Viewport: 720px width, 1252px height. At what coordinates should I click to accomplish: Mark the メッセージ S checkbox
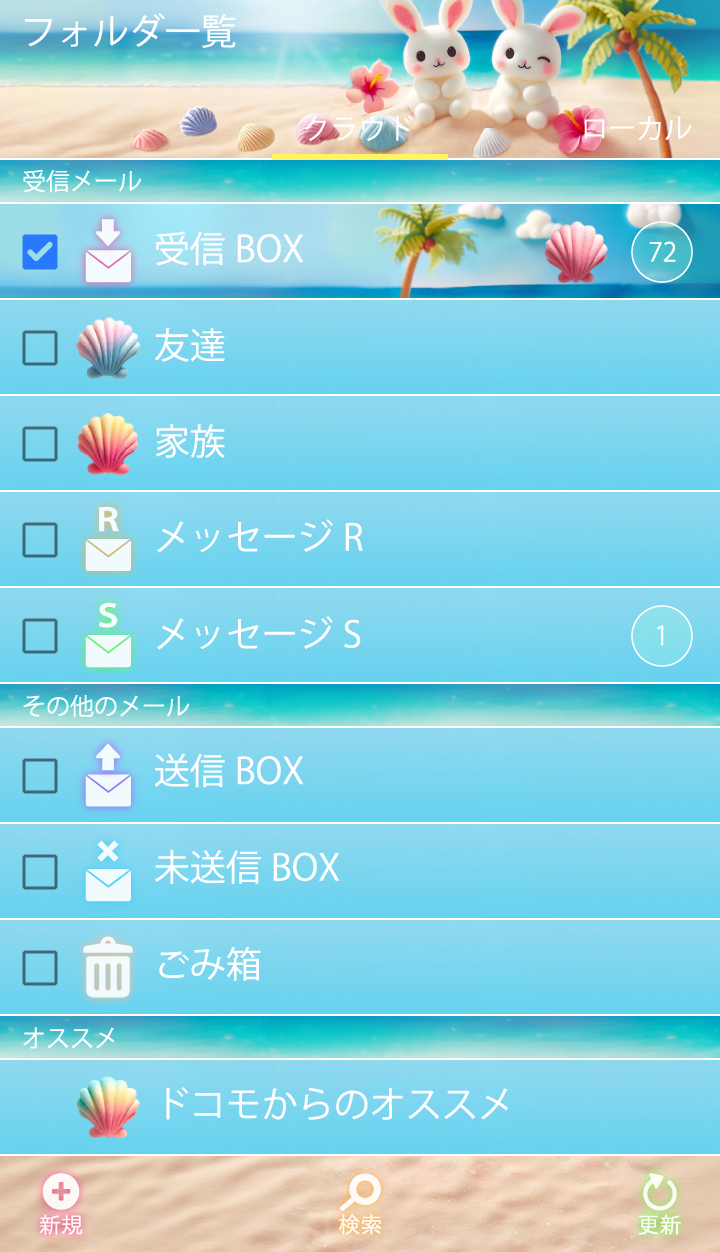coord(40,636)
